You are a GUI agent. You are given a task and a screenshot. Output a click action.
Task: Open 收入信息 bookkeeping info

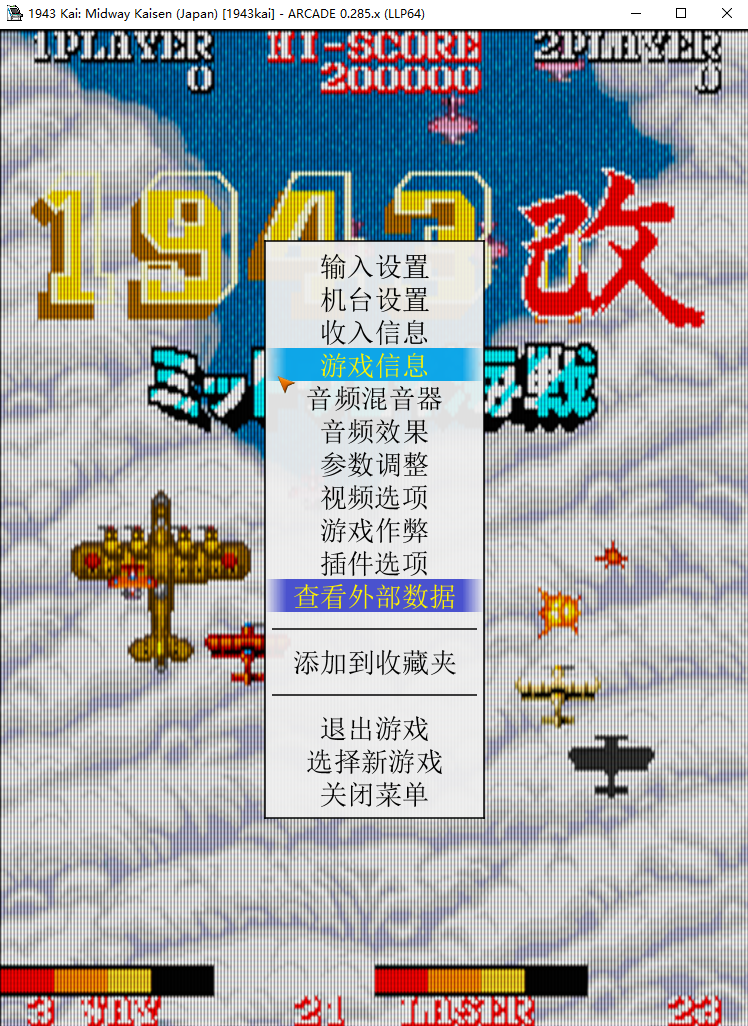374,332
